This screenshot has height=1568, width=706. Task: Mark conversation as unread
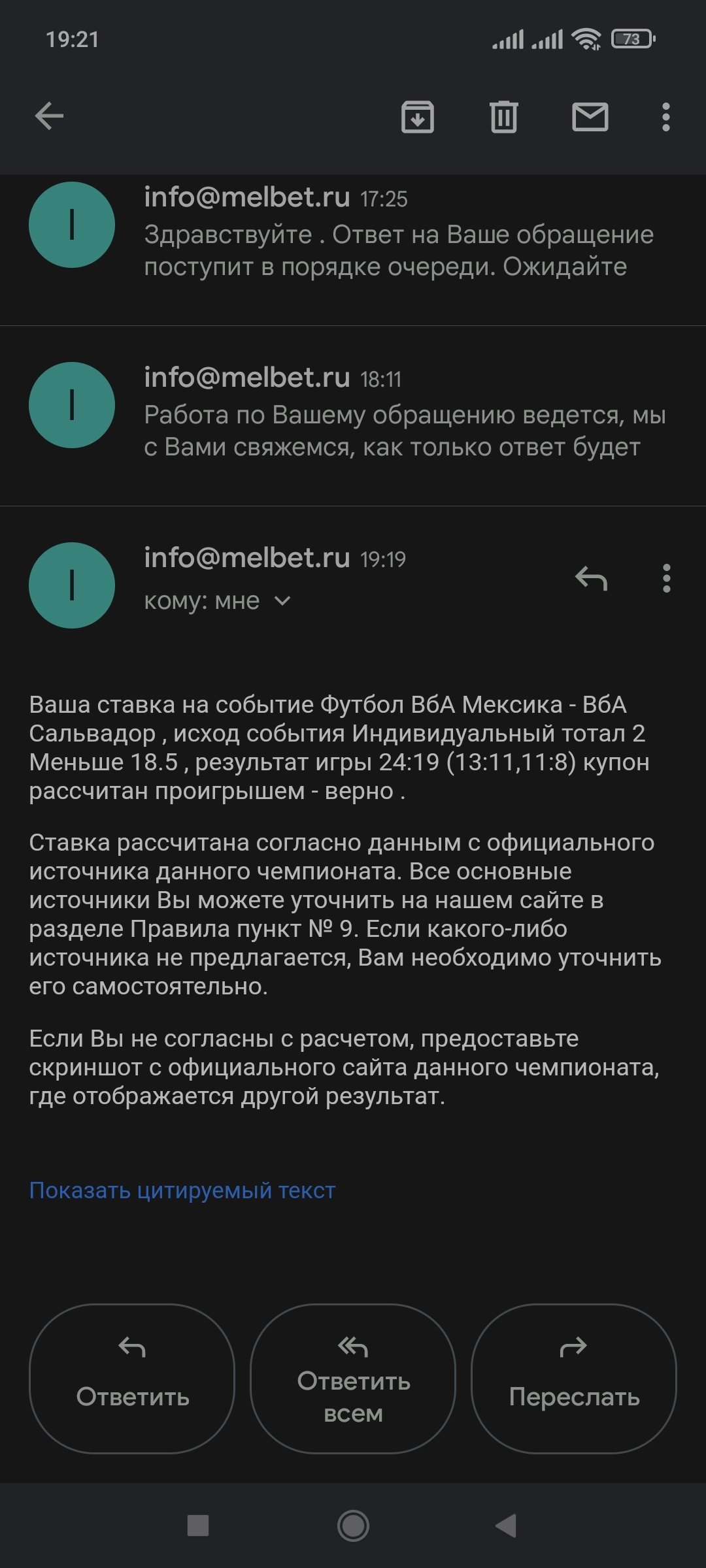coord(590,118)
